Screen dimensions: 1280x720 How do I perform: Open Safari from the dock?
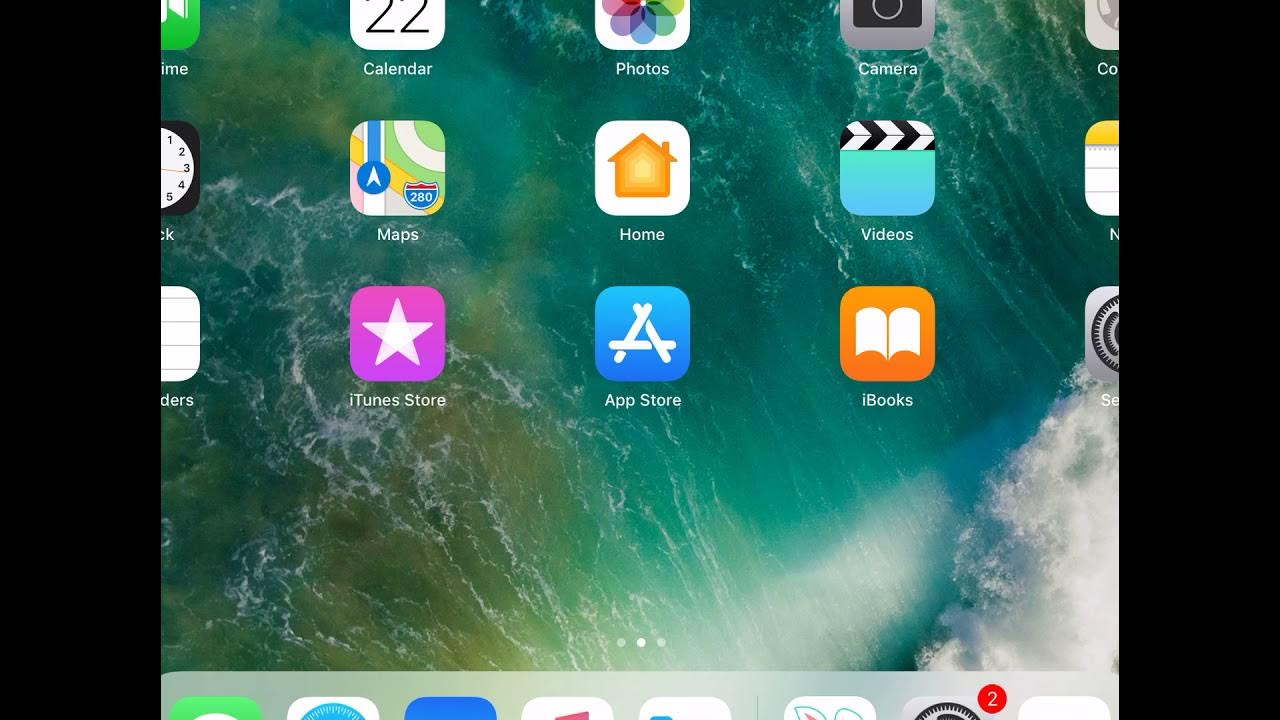(x=333, y=708)
